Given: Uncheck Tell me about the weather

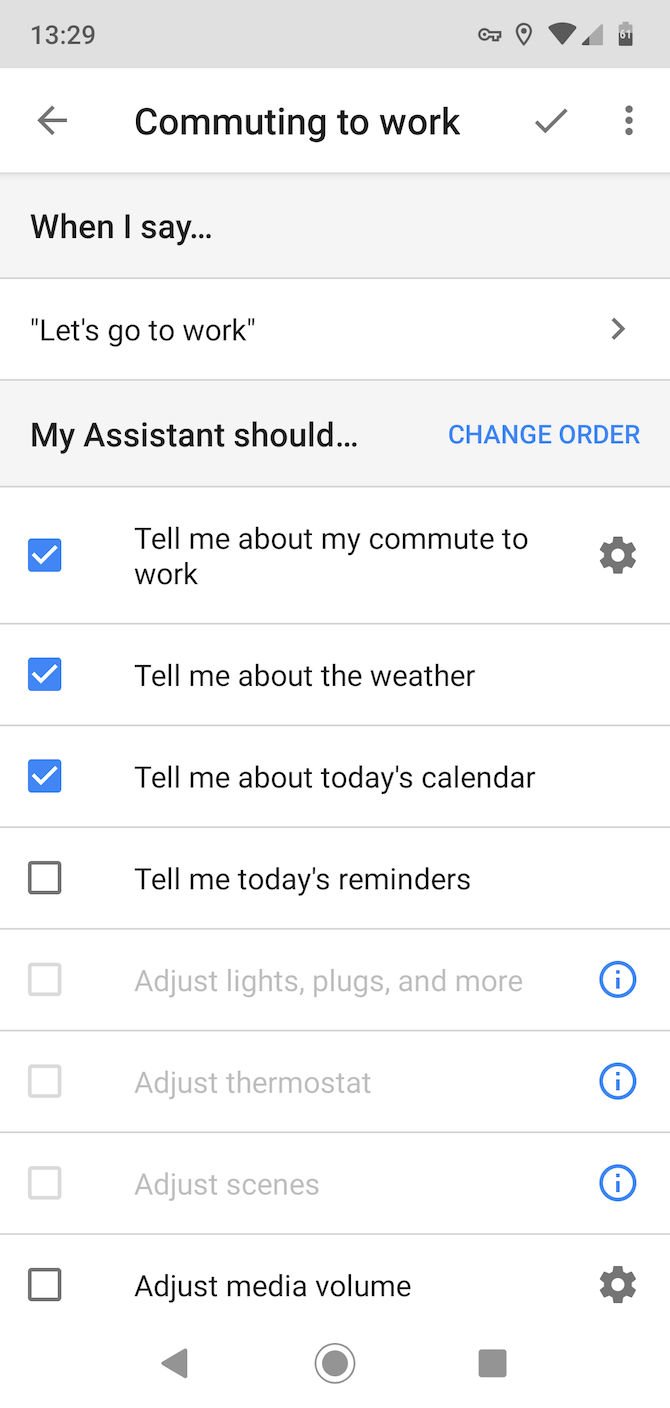Looking at the screenshot, I should (x=45, y=675).
